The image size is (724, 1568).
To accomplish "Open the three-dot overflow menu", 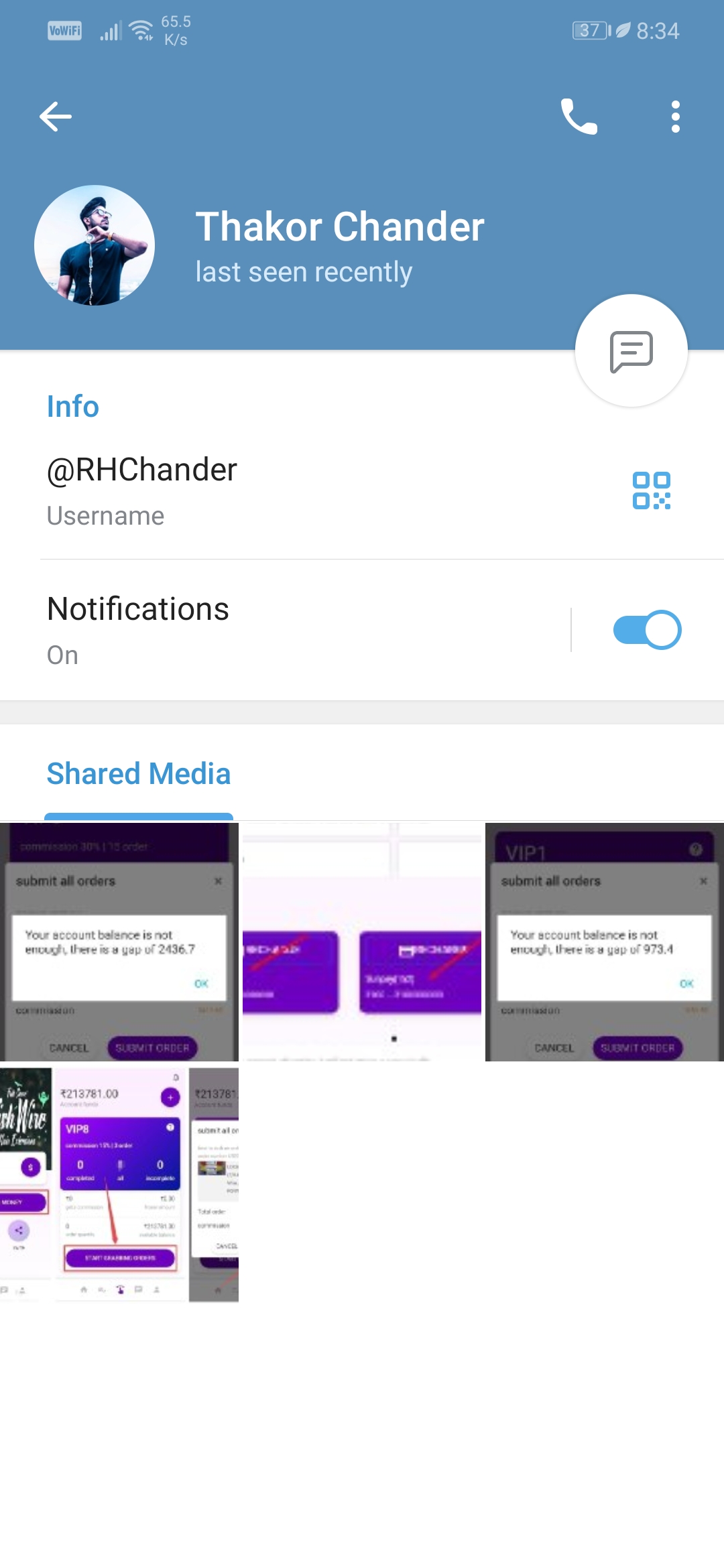I will coord(675,117).
